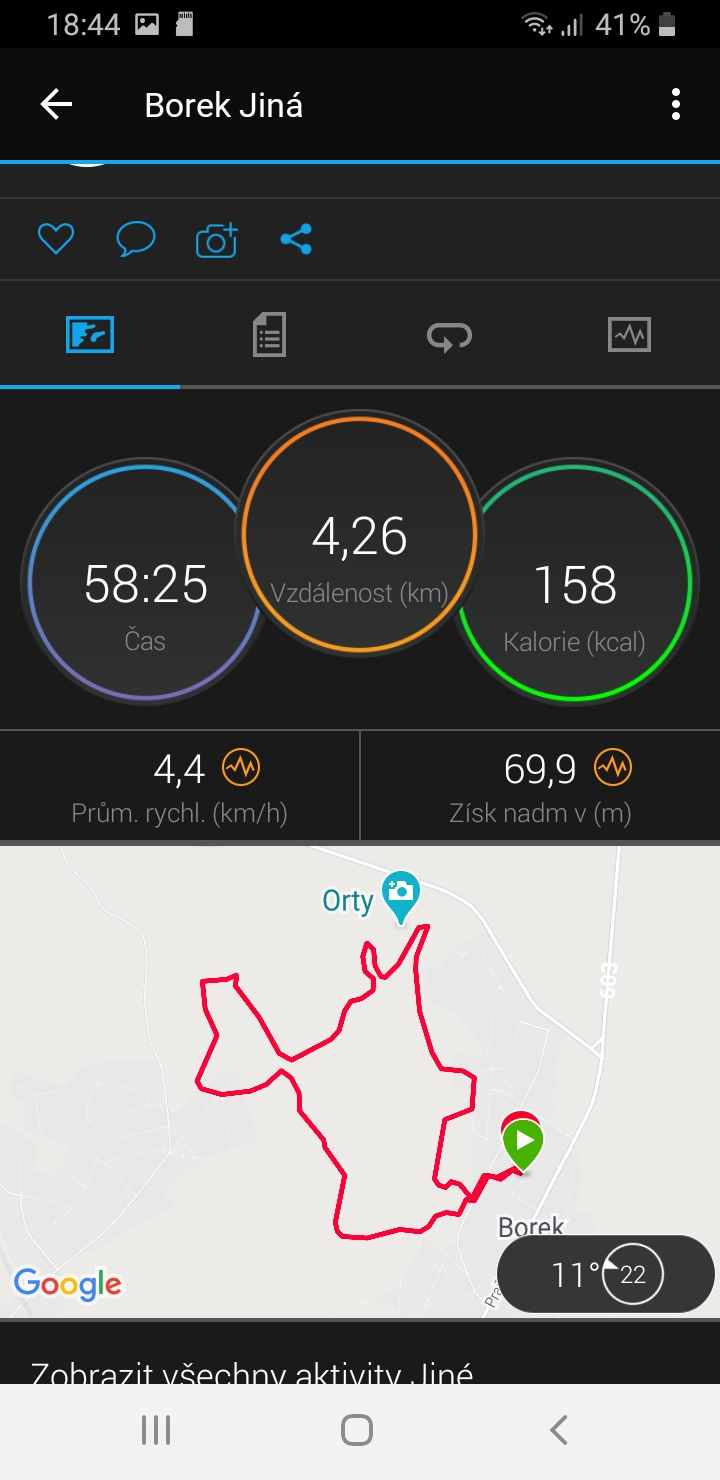The width and height of the screenshot is (720, 1480).
Task: Add a photo with the camera icon
Action: [x=216, y=239]
